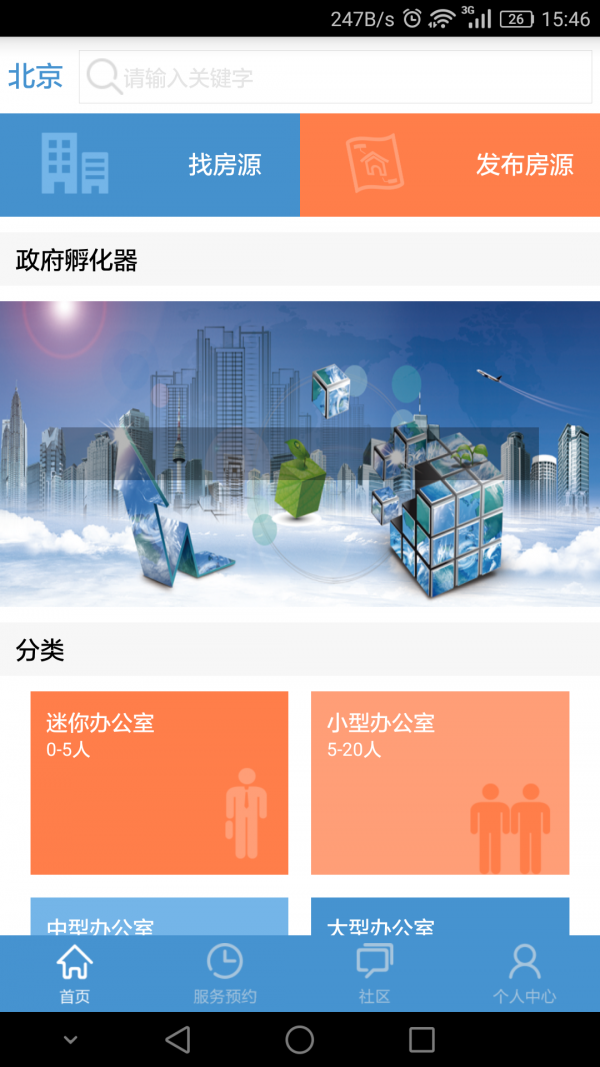The width and height of the screenshot is (600, 1067).
Task: Open the 北京 city selector
Action: click(36, 77)
